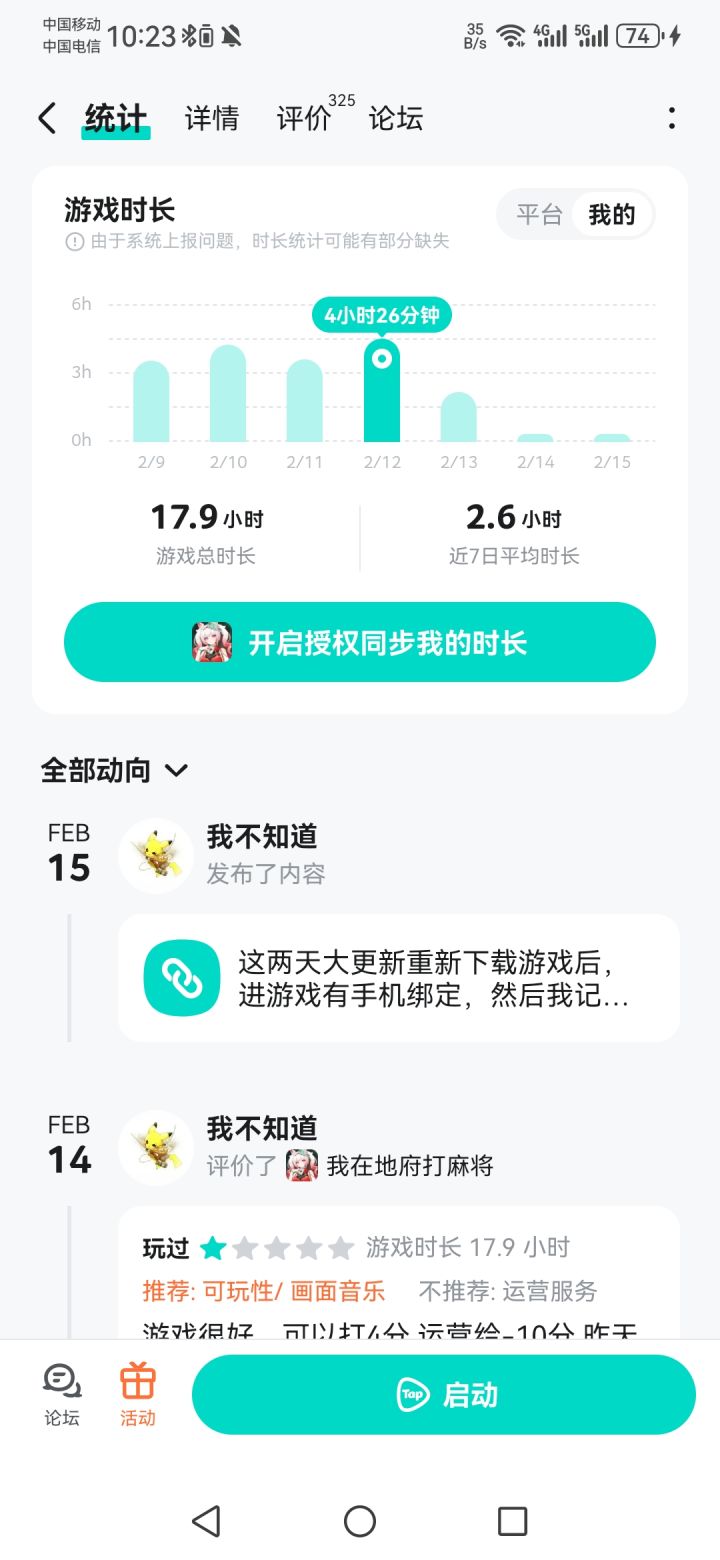Switch to the 评价 tab
Screen dimensions: 720x1560
tap(304, 119)
